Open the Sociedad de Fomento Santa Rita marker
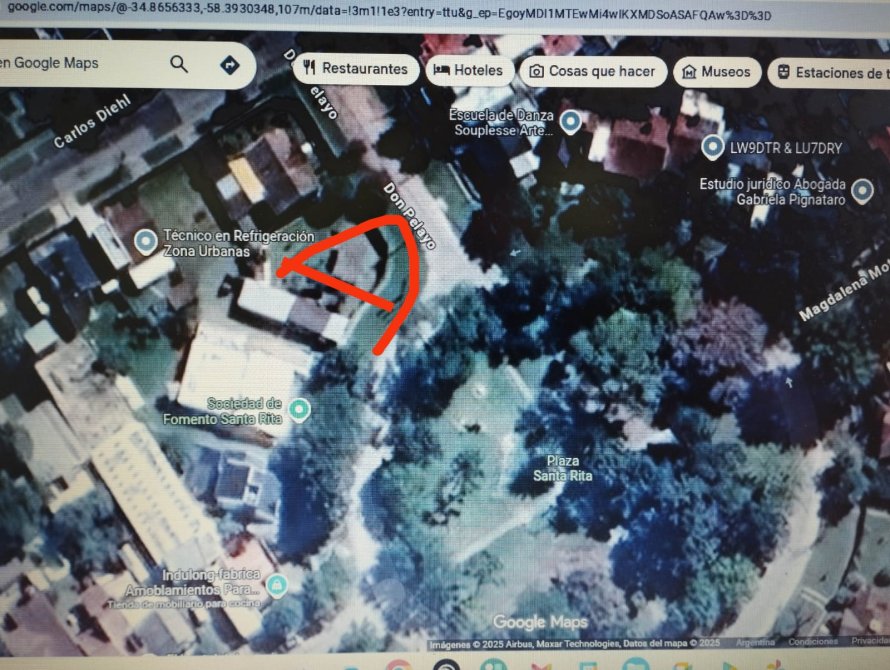The width and height of the screenshot is (890, 670). pyautogui.click(x=298, y=409)
